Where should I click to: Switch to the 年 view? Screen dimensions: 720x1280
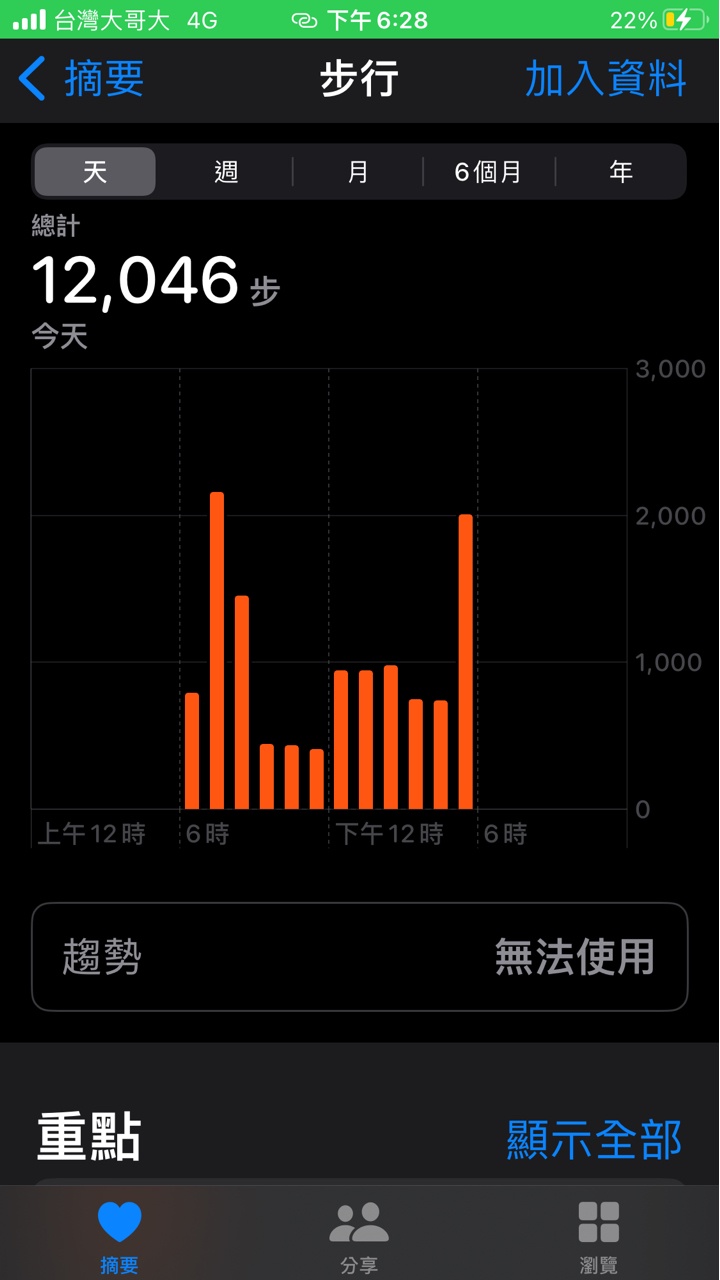tap(621, 172)
